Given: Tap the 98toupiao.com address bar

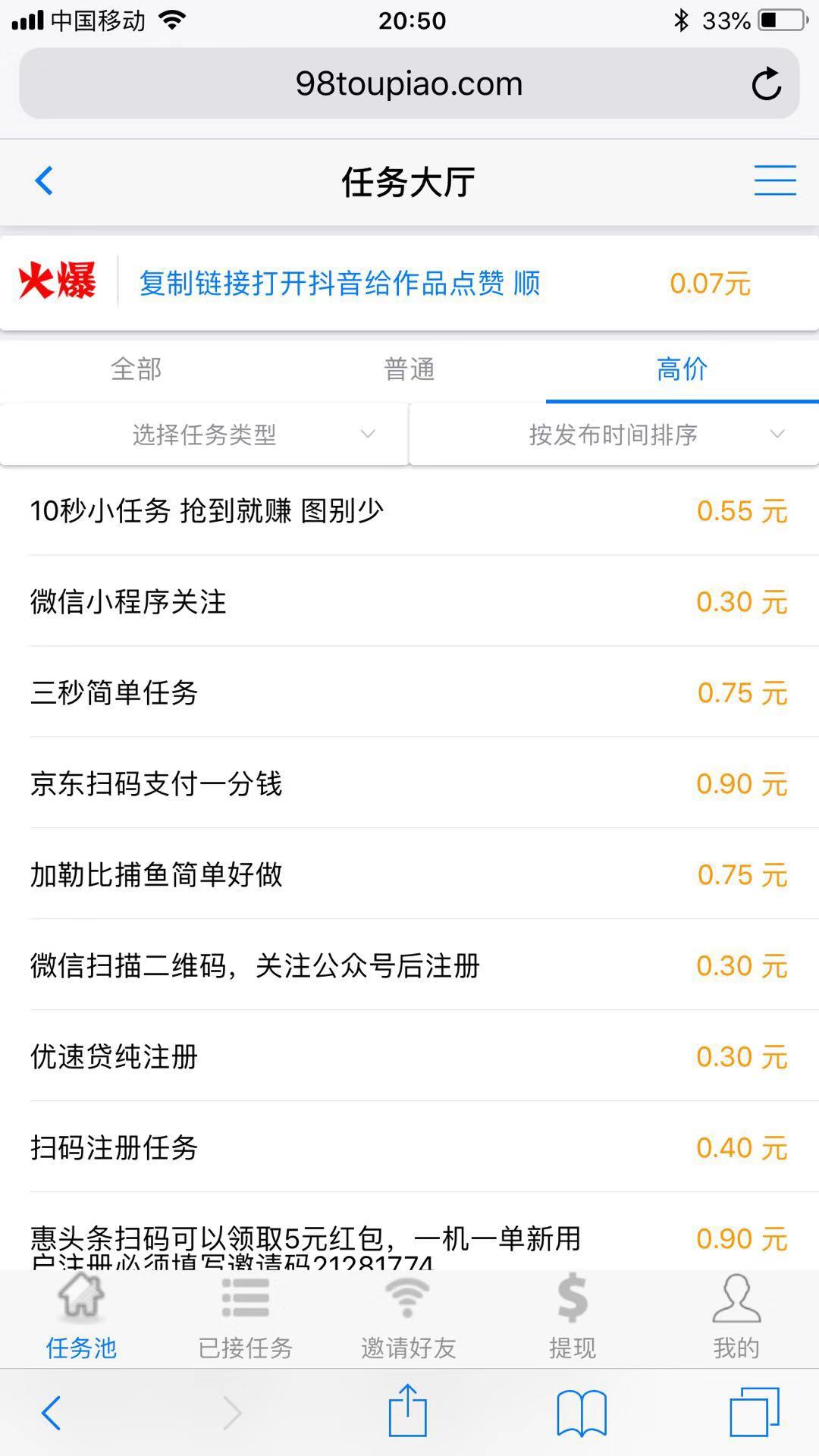Looking at the screenshot, I should click(x=409, y=83).
